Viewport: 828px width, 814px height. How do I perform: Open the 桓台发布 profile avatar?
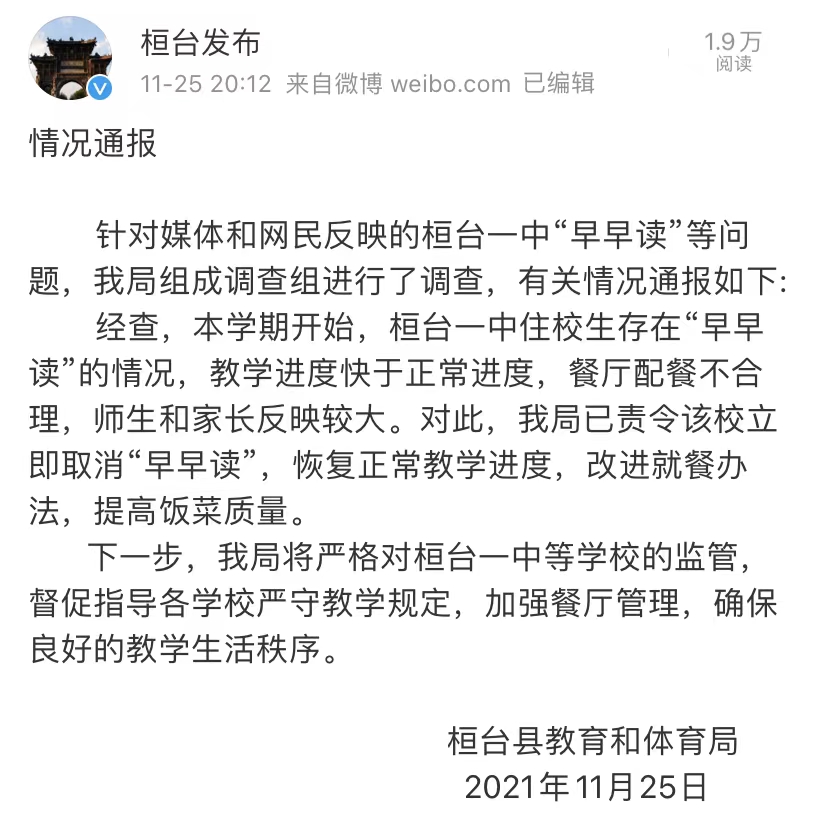click(70, 58)
